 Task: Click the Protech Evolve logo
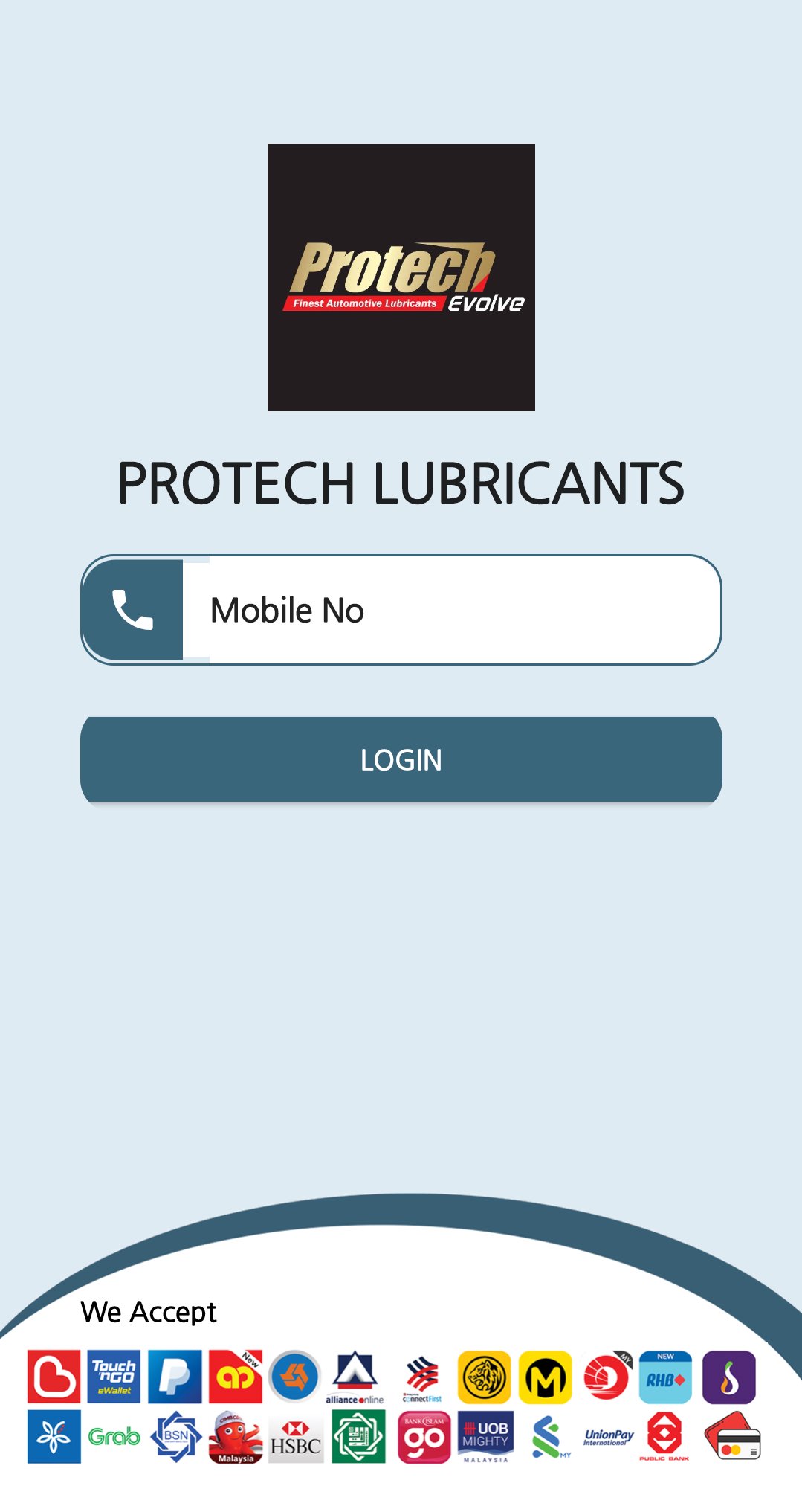[x=401, y=277]
